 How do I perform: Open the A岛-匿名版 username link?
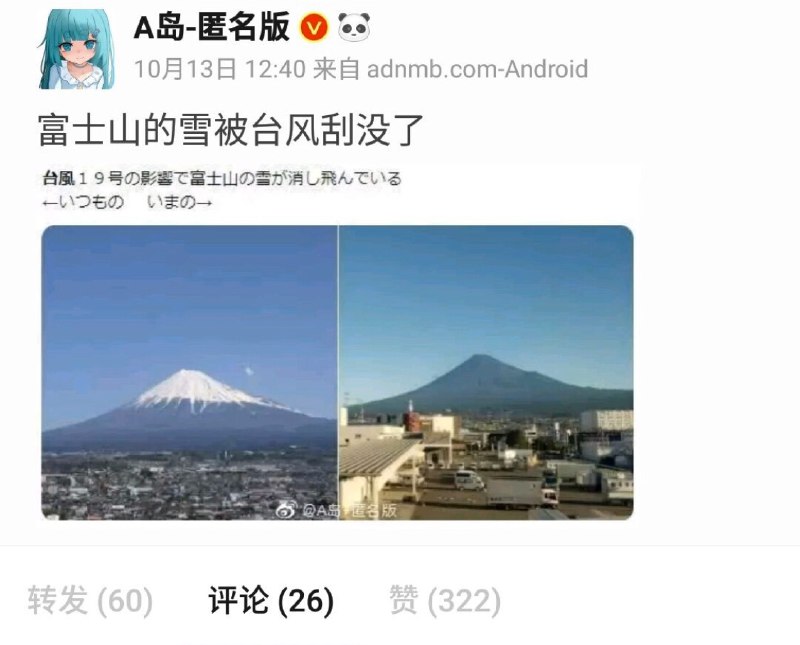[x=211, y=27]
